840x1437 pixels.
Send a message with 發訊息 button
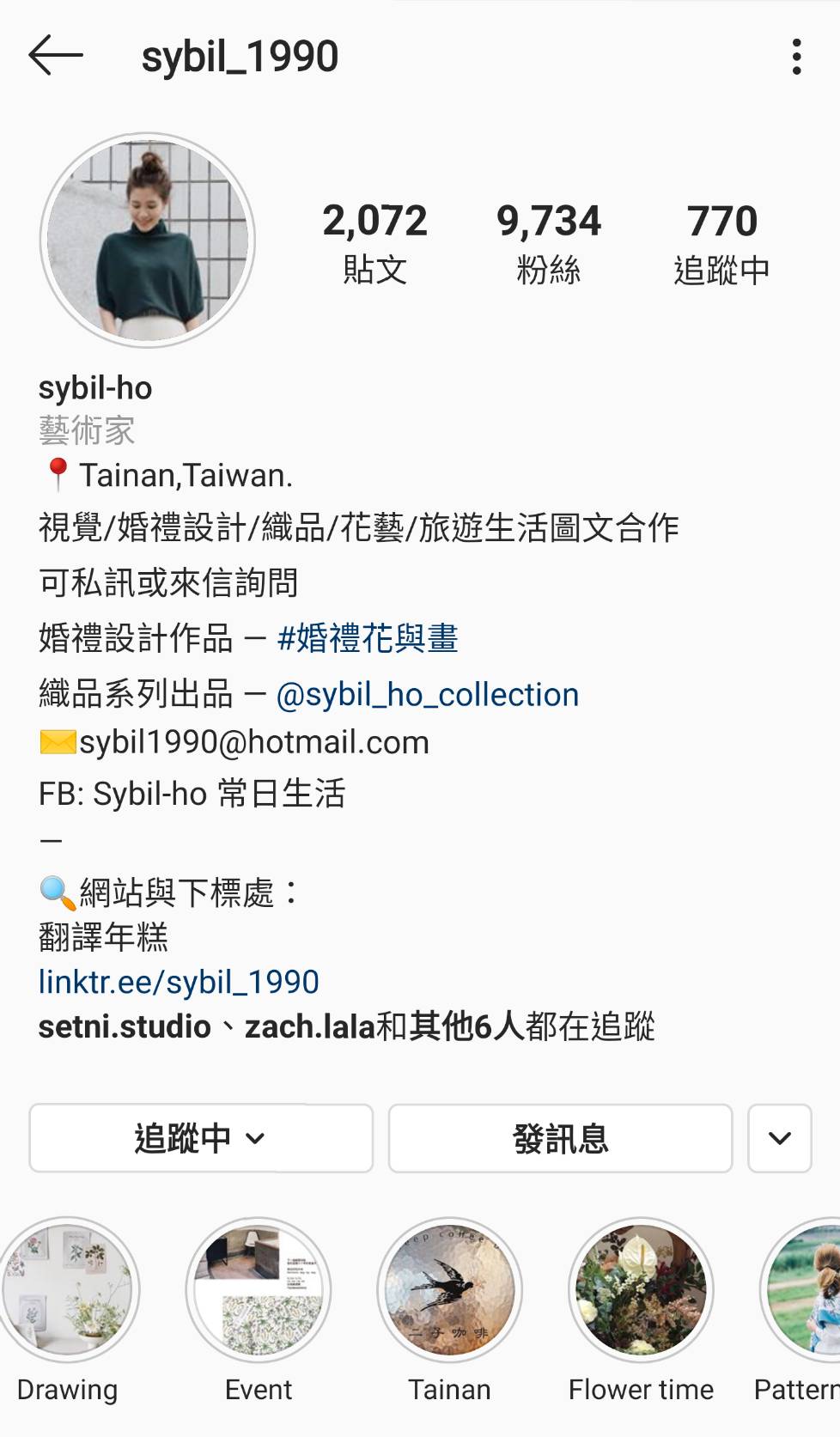560,1138
